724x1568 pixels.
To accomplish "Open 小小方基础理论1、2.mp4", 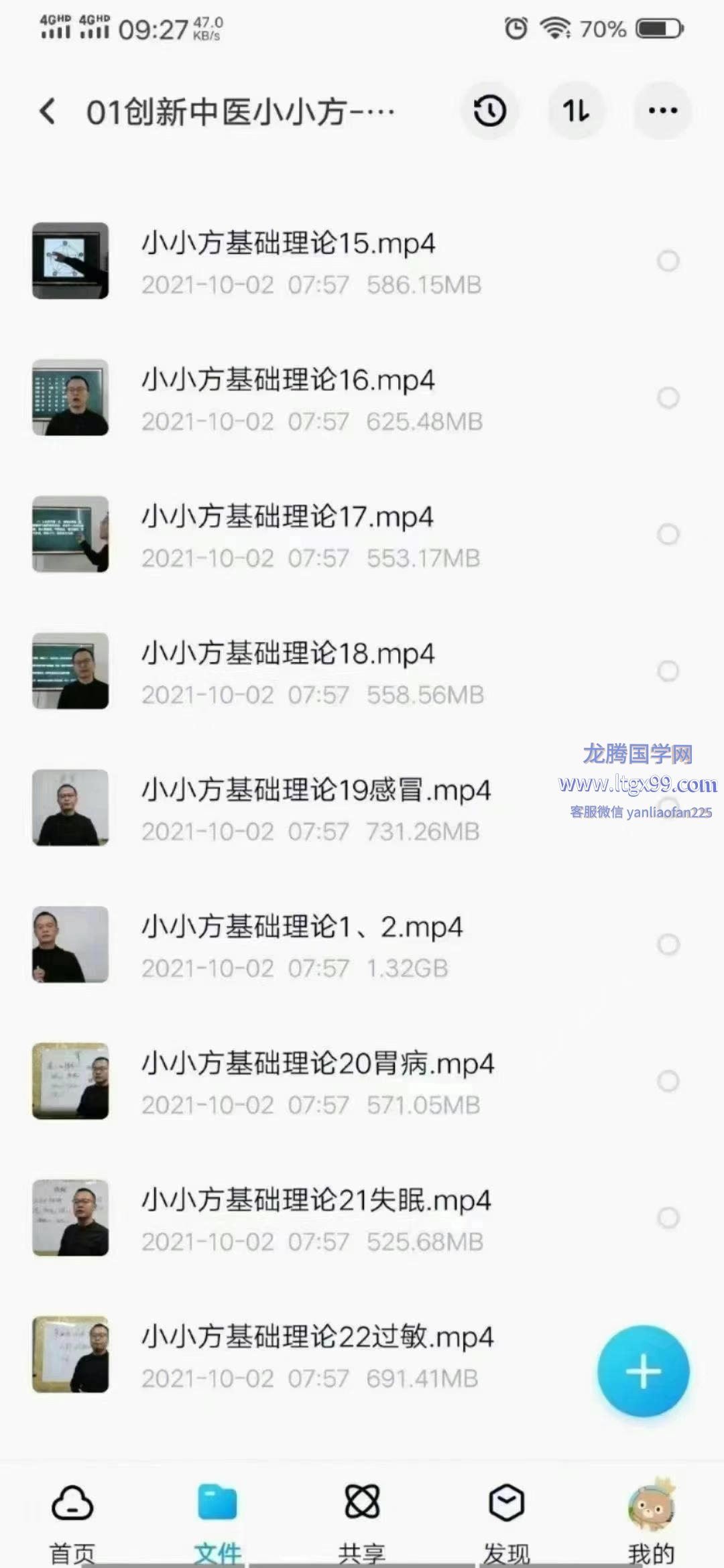I will pos(302,944).
